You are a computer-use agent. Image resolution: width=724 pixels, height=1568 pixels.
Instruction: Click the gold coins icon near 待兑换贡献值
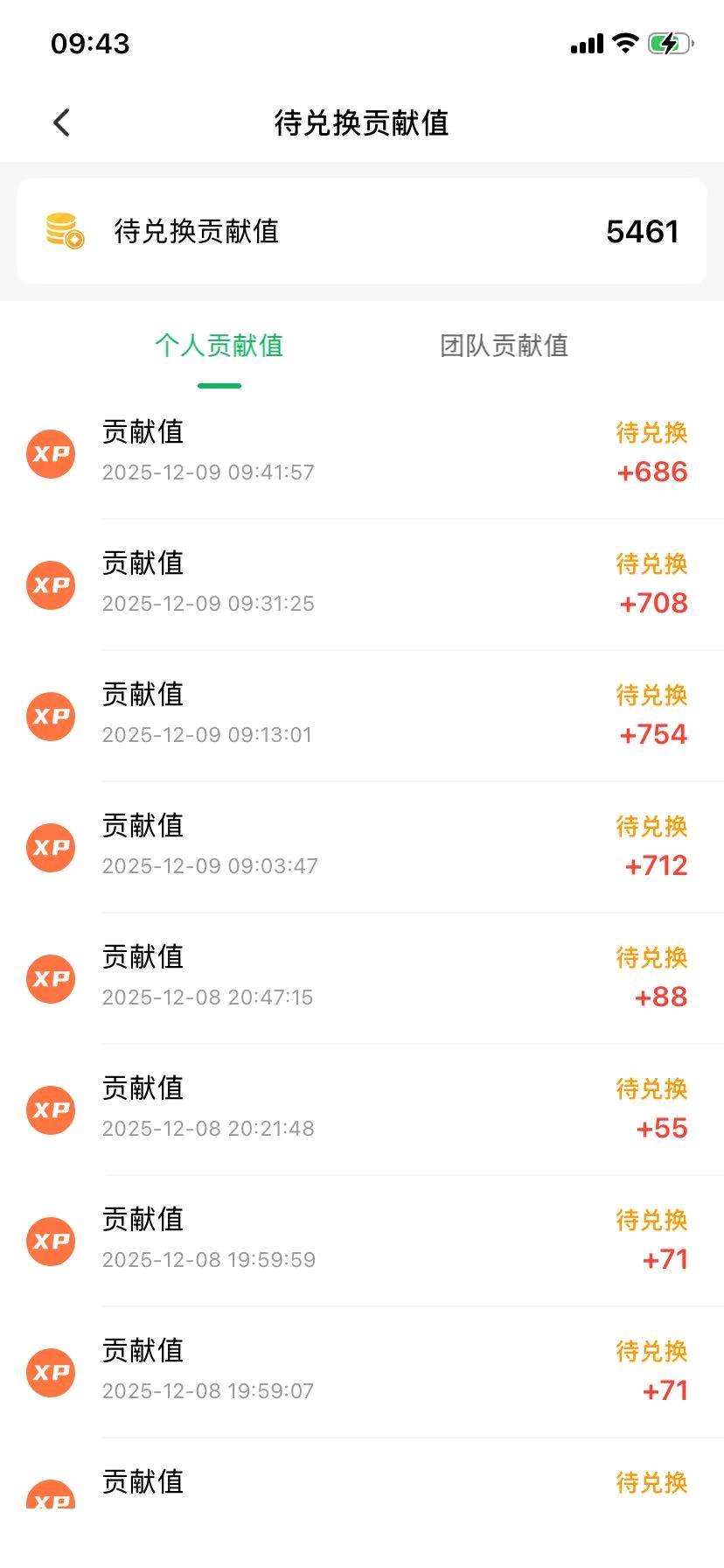click(x=62, y=230)
